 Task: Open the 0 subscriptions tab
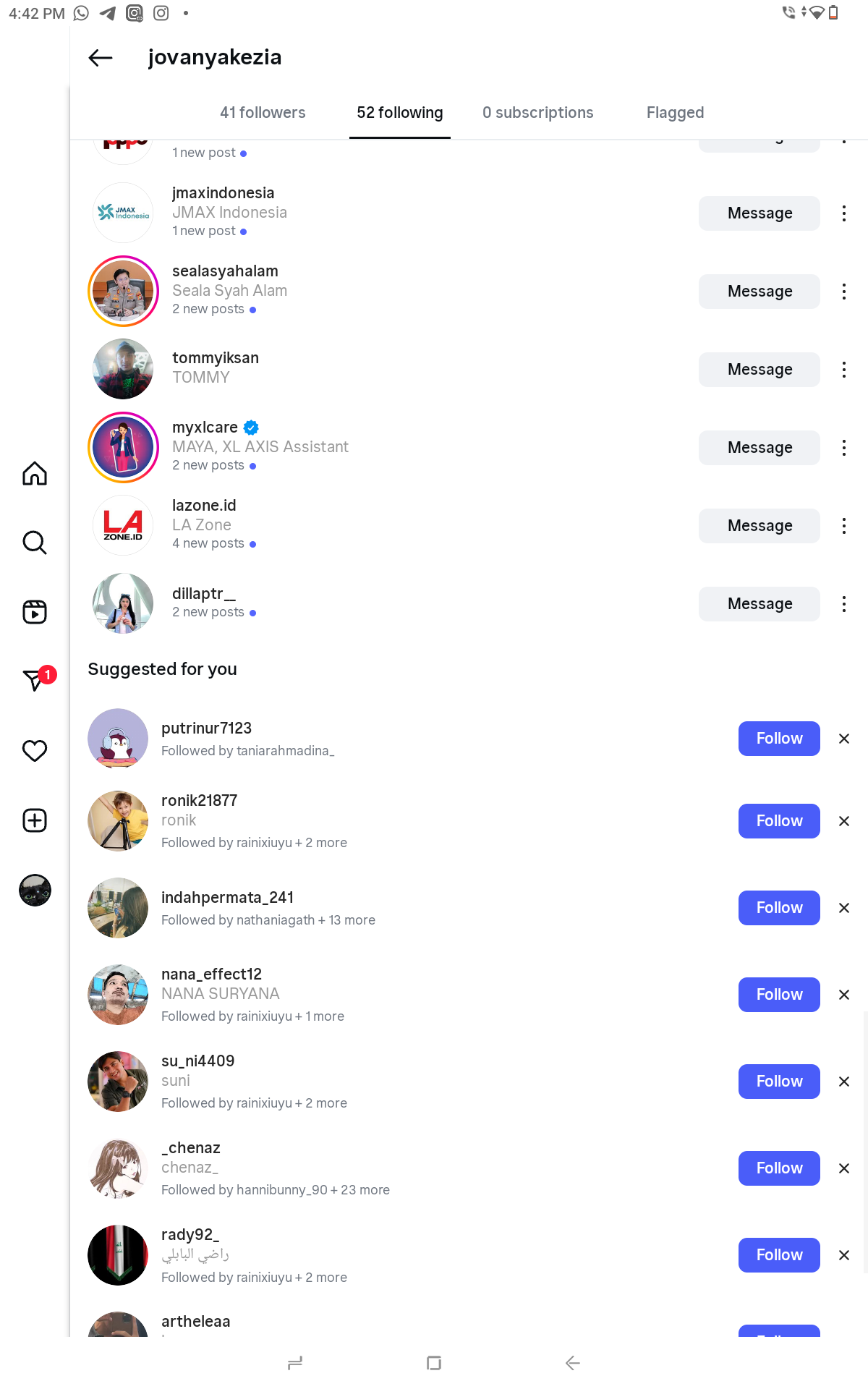click(537, 113)
